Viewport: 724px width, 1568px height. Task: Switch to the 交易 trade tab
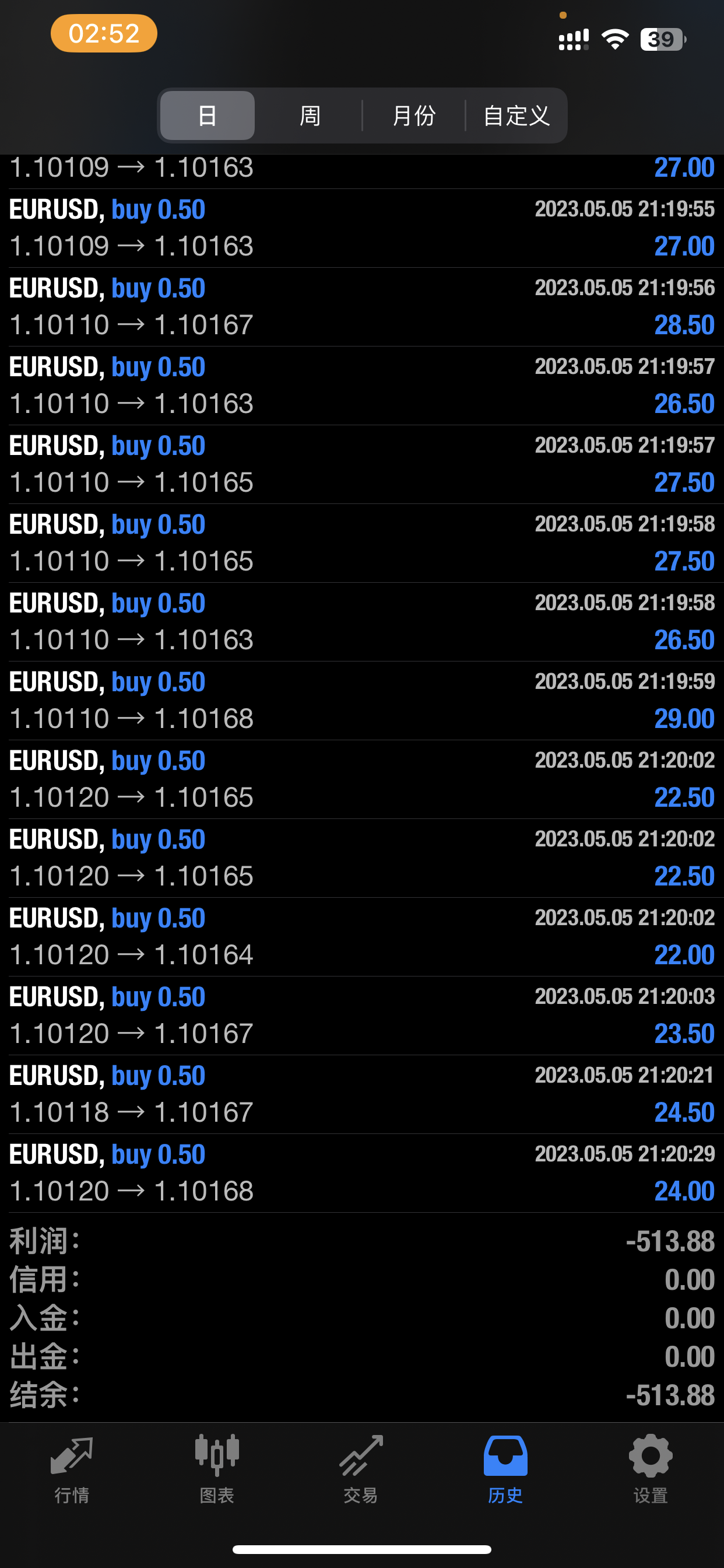click(361, 1468)
